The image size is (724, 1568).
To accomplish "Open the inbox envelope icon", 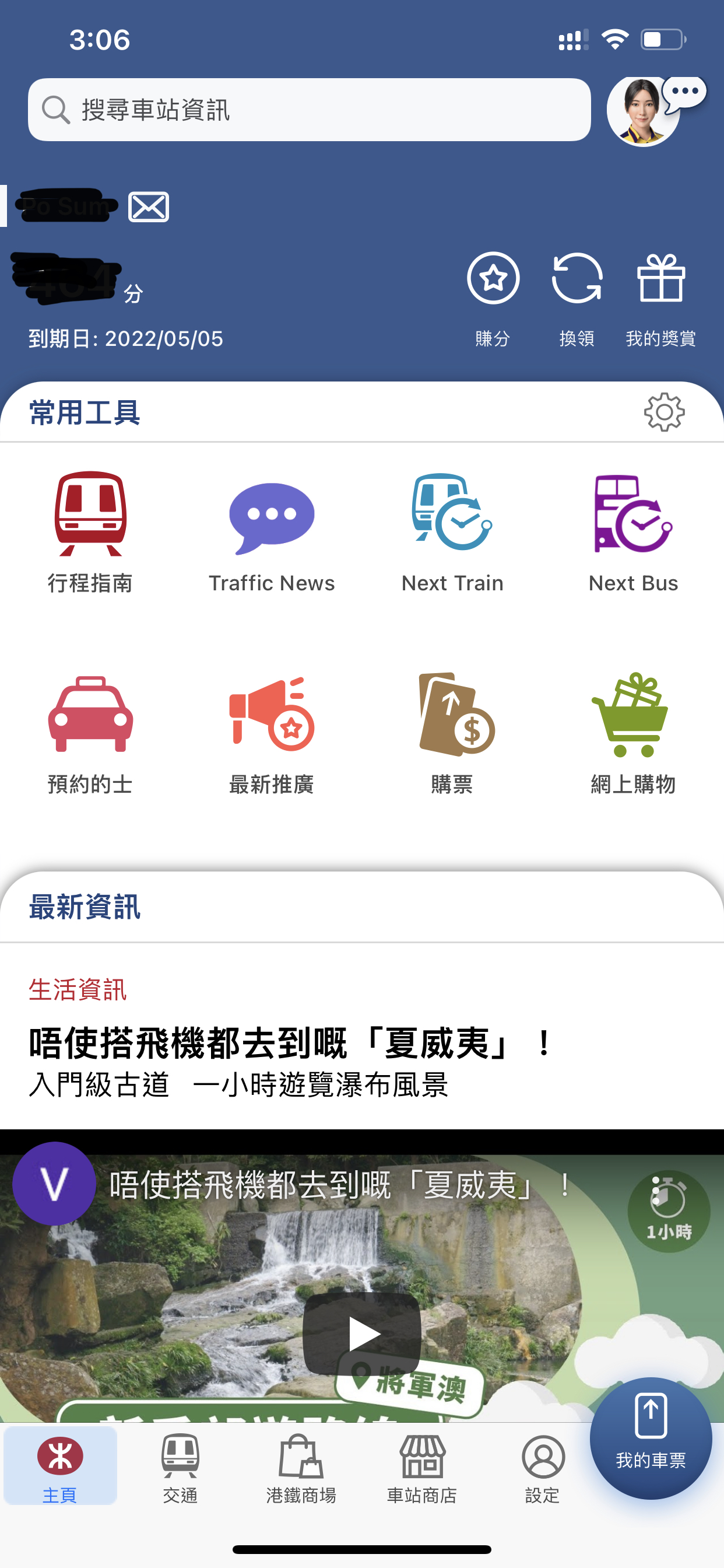I will pyautogui.click(x=149, y=207).
